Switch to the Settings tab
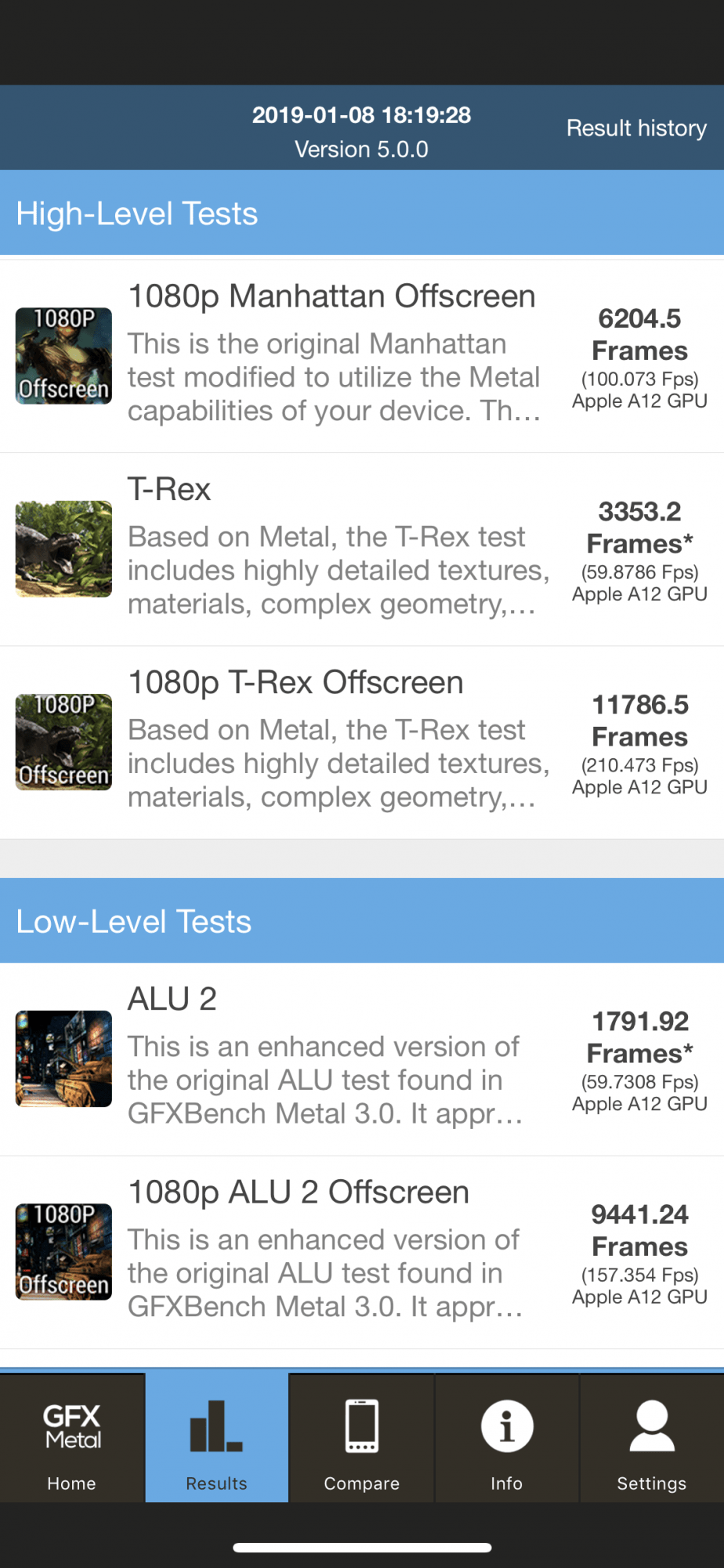 652,1438
